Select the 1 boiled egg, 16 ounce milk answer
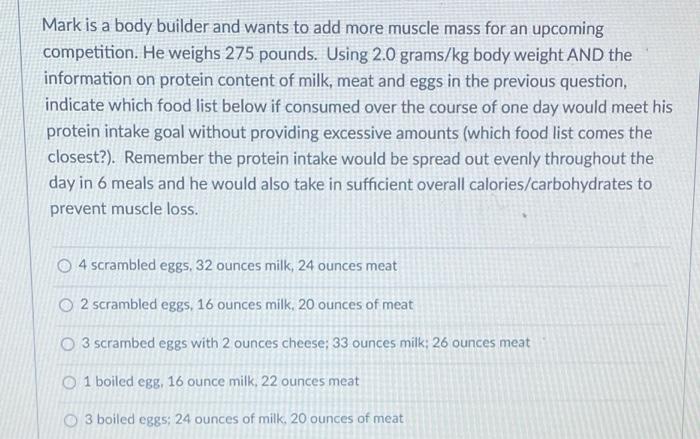The height and width of the screenshot is (439, 700). click(69, 381)
